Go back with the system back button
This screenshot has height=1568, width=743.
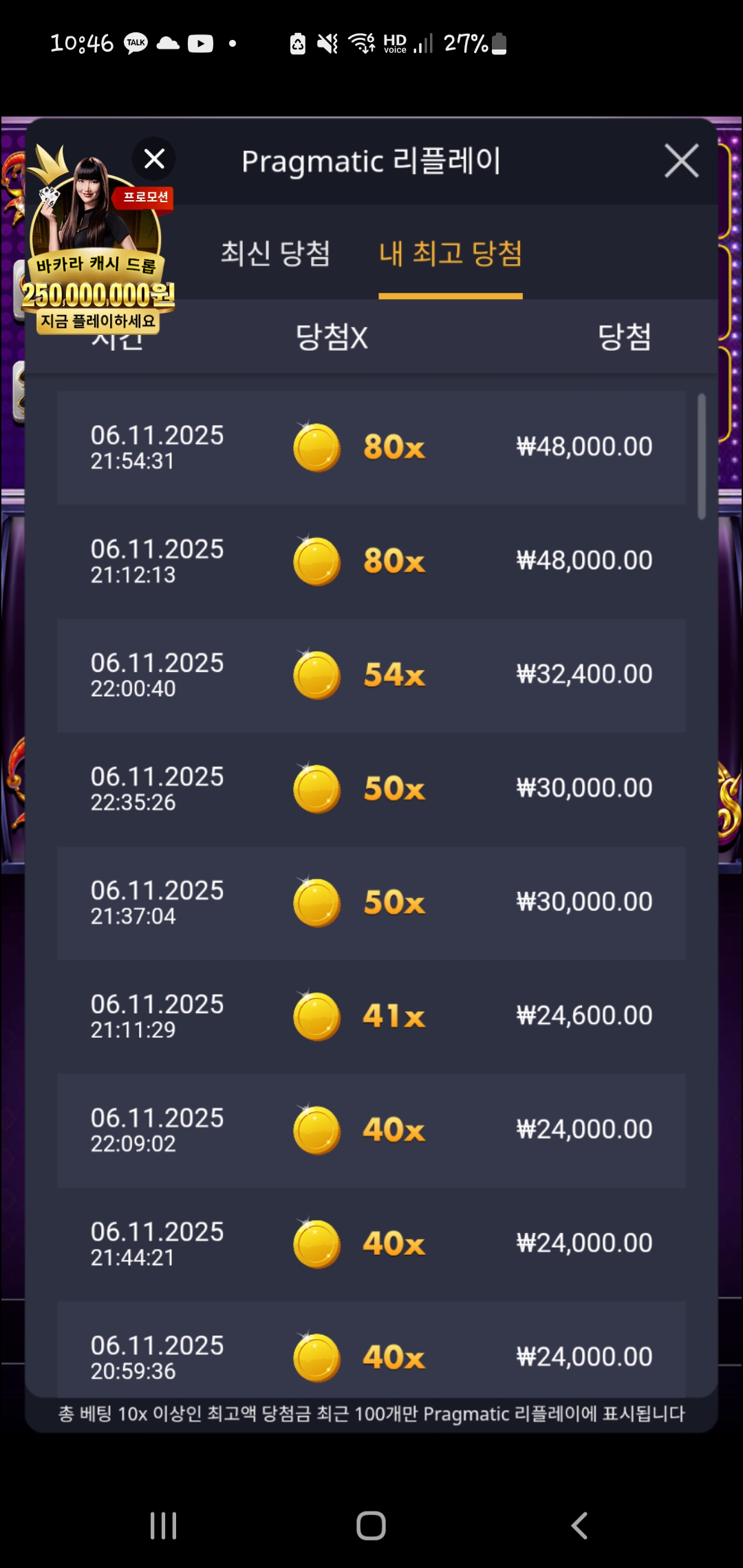pyautogui.click(x=579, y=1525)
